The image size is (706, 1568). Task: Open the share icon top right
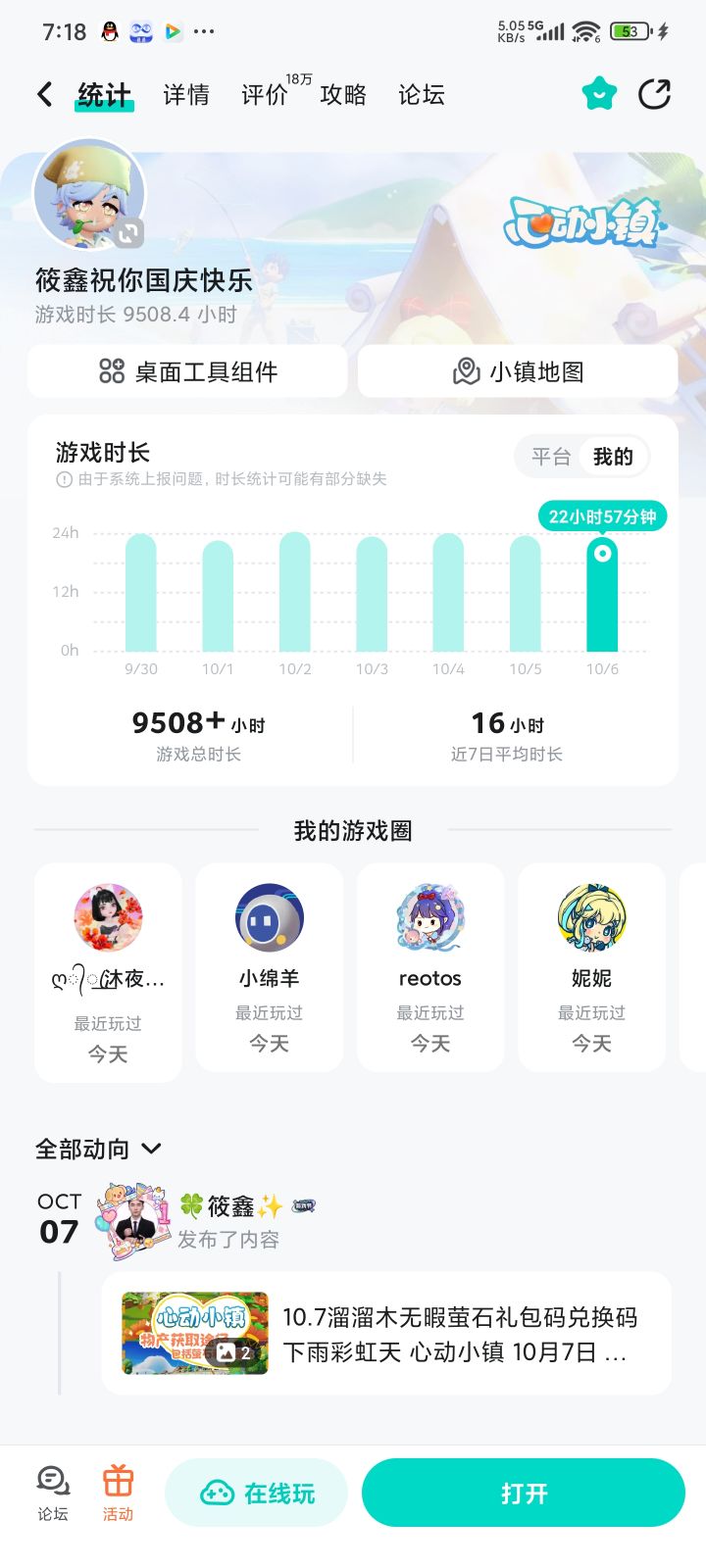[x=655, y=93]
